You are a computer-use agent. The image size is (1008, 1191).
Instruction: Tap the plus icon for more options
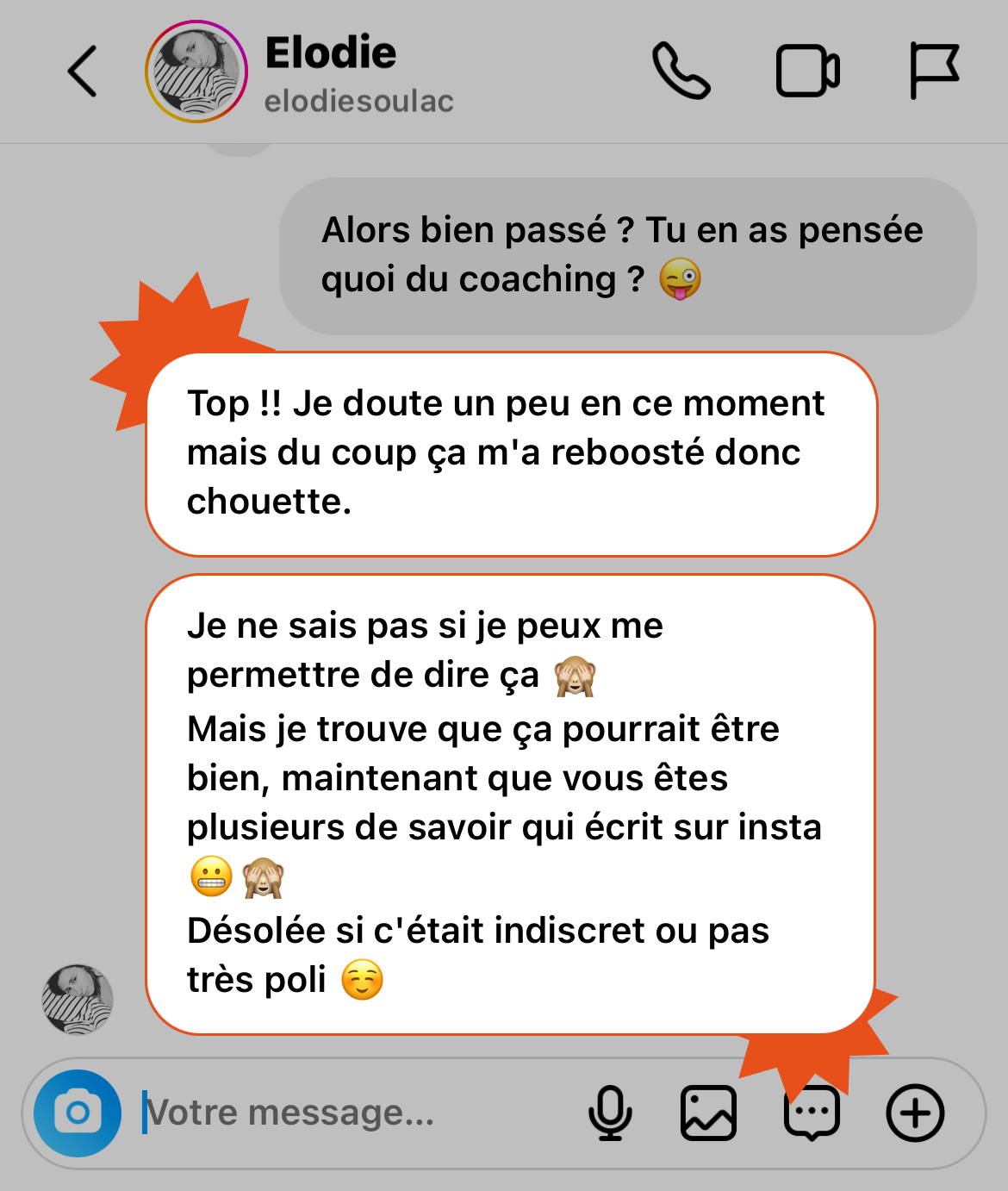tap(915, 1113)
